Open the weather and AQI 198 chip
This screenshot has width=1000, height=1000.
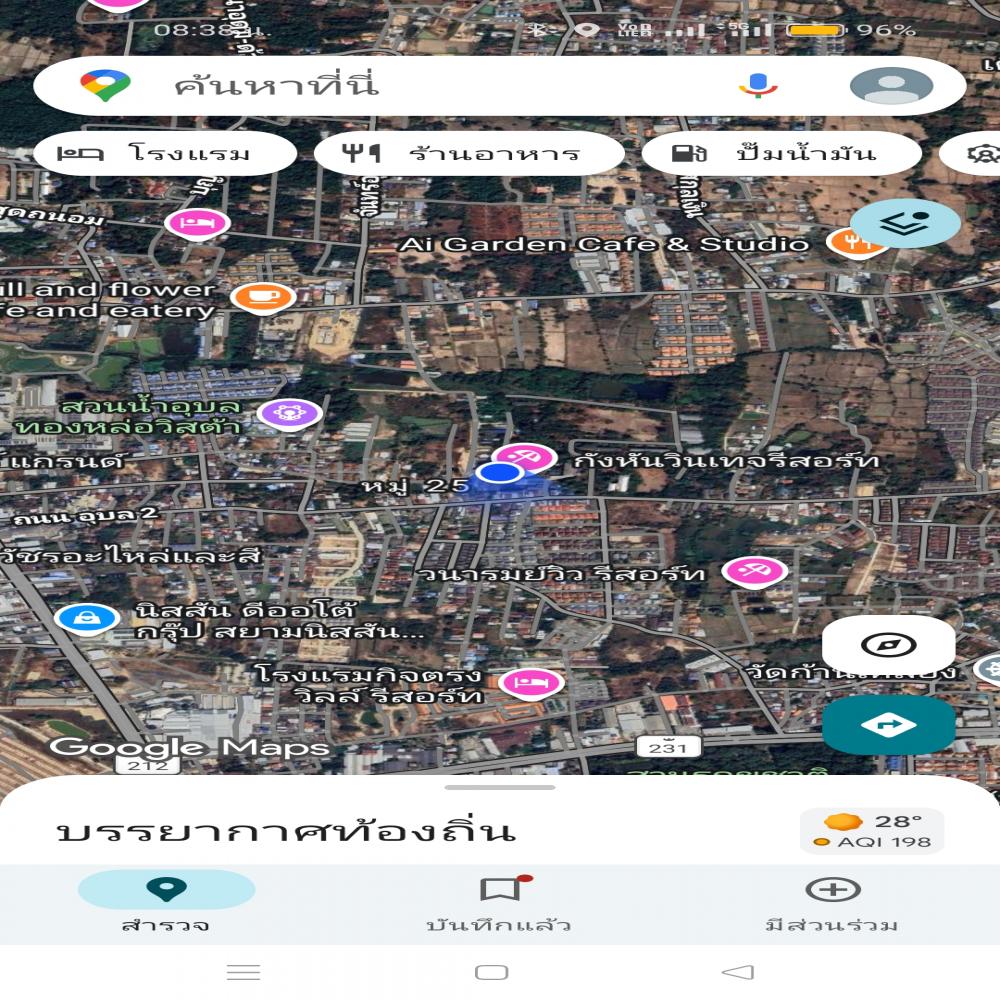[872, 831]
